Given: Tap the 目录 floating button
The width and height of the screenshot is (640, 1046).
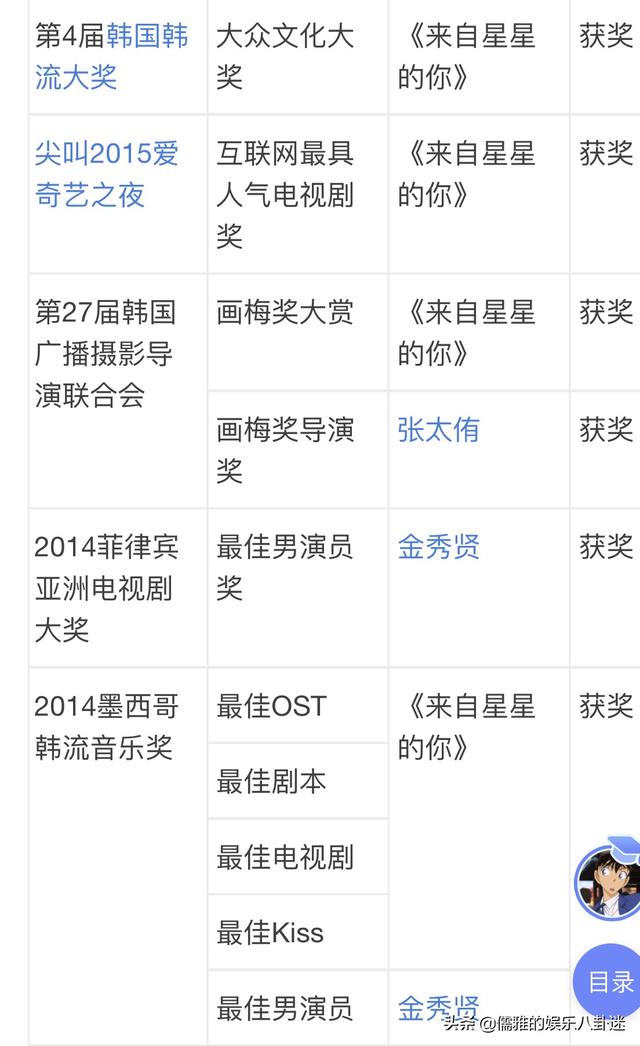Looking at the screenshot, I should click(609, 981).
